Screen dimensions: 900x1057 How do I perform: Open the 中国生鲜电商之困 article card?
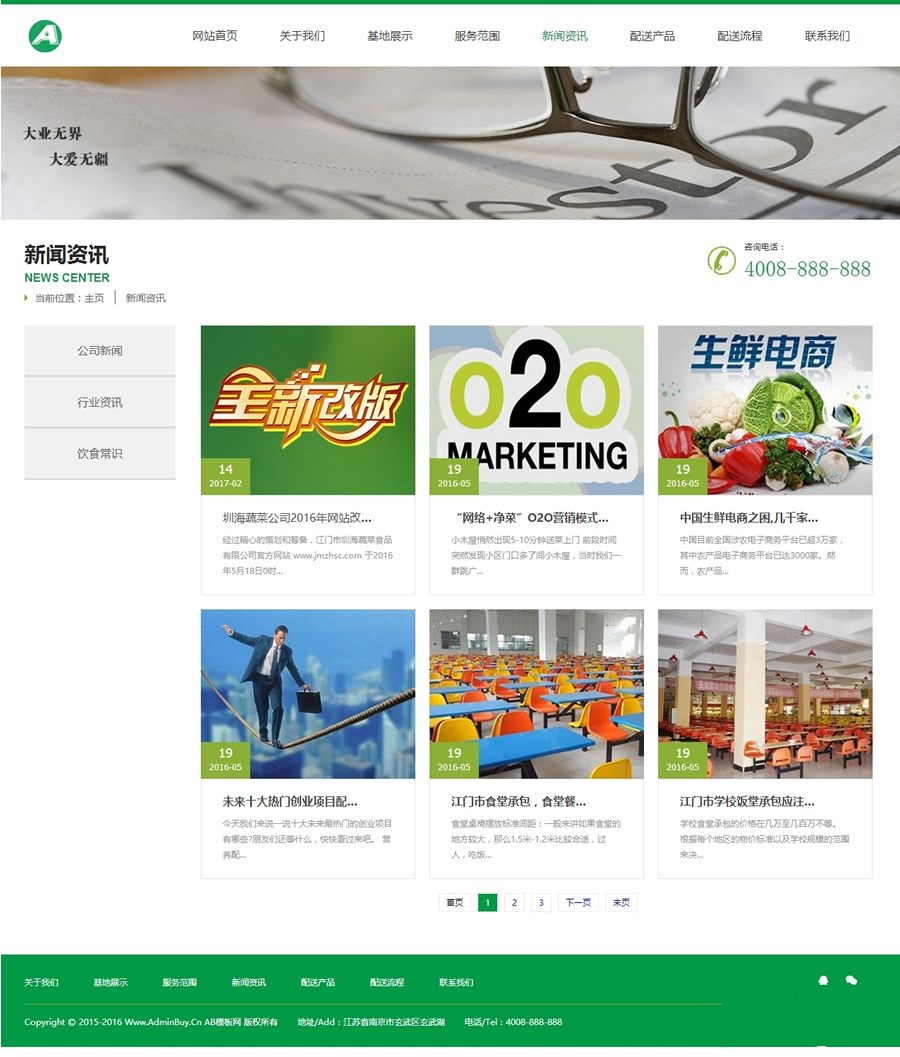(x=749, y=518)
